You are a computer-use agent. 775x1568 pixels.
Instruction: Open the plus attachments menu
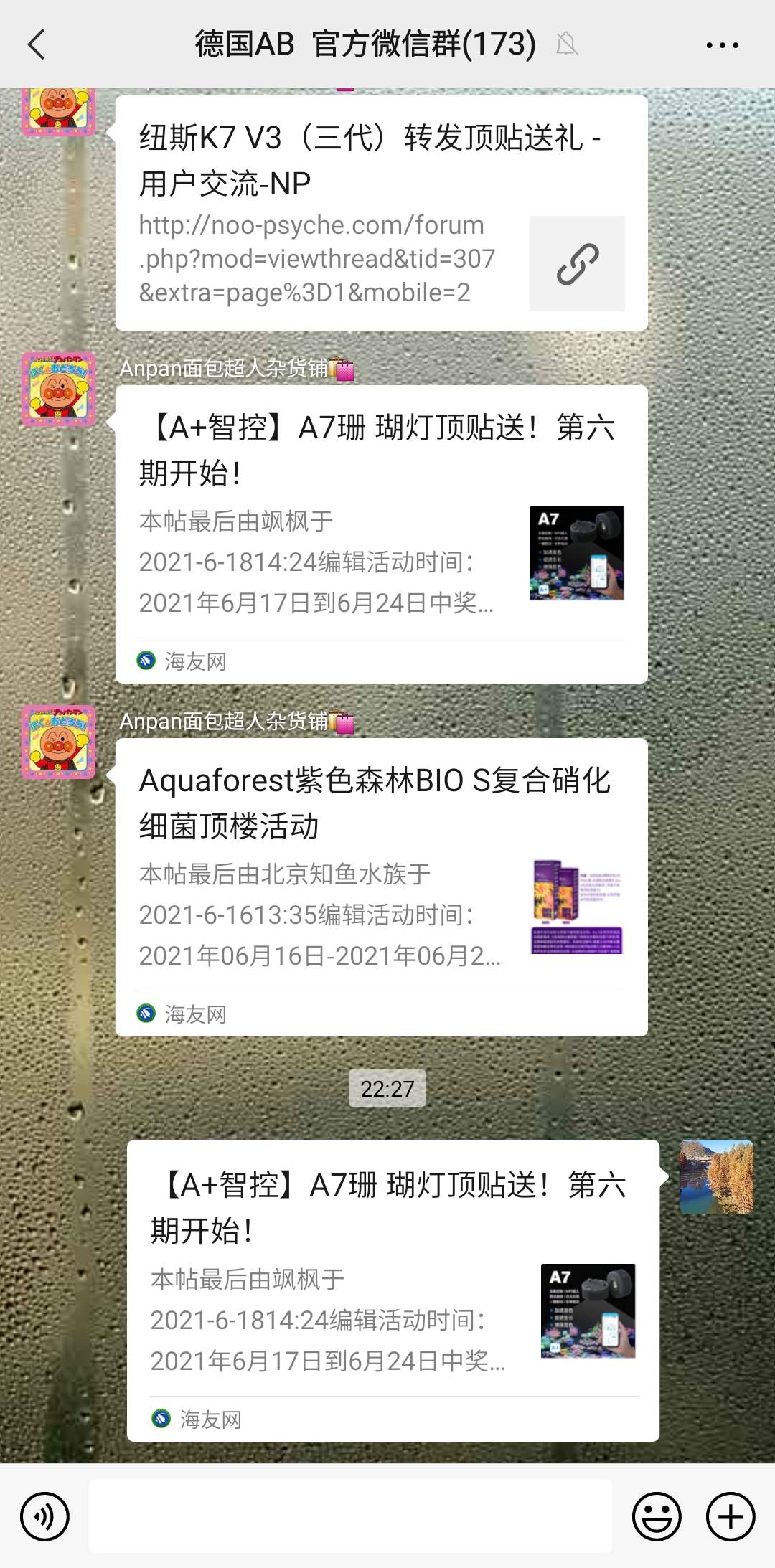pos(731,1516)
